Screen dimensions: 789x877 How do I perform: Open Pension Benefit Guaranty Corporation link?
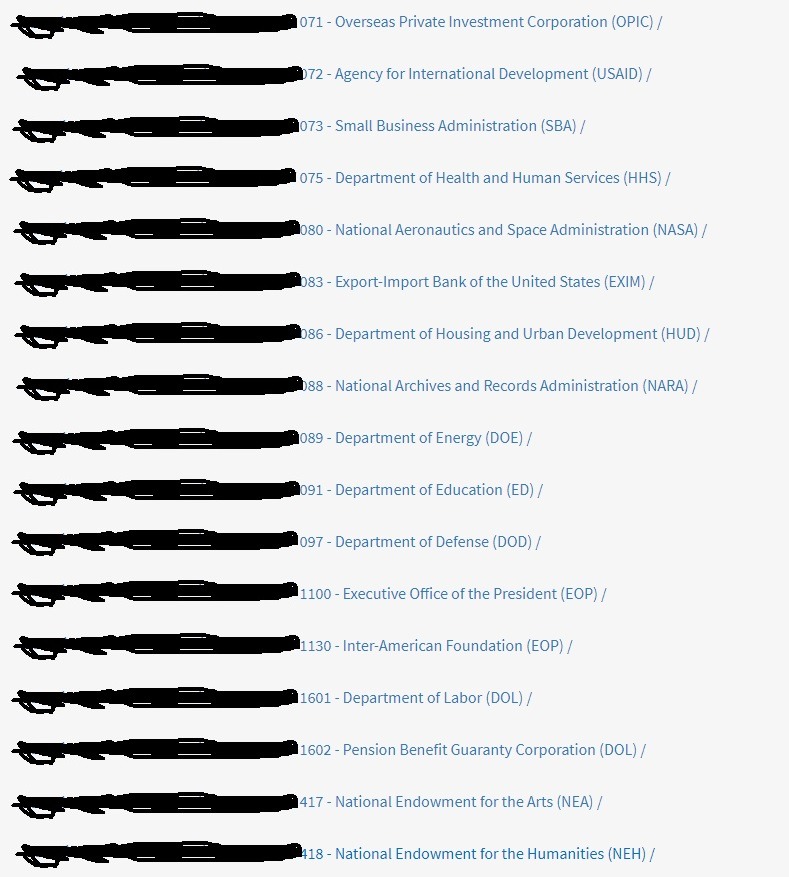coord(473,750)
